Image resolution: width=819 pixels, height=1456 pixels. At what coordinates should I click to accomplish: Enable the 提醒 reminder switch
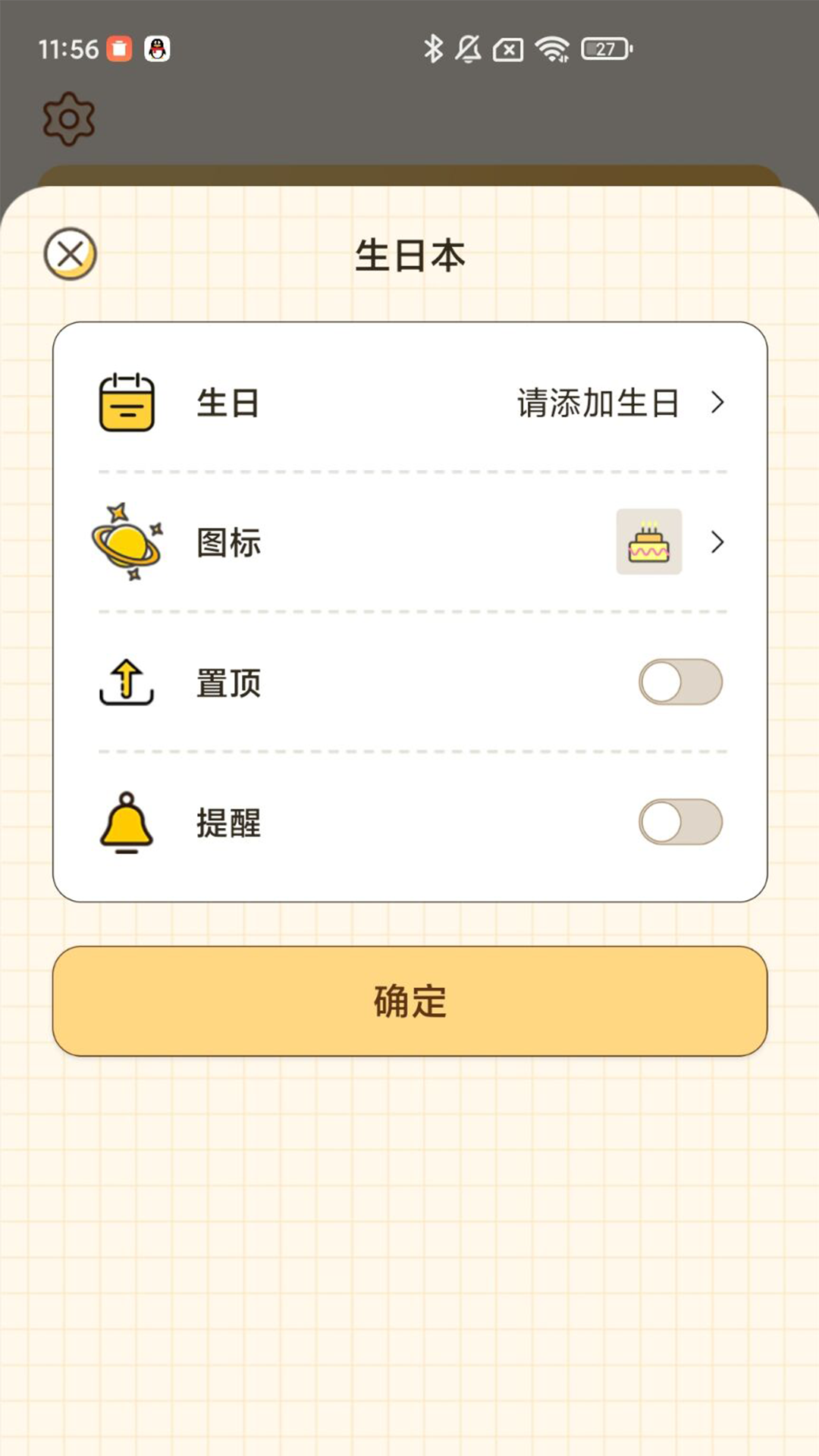[x=680, y=822]
